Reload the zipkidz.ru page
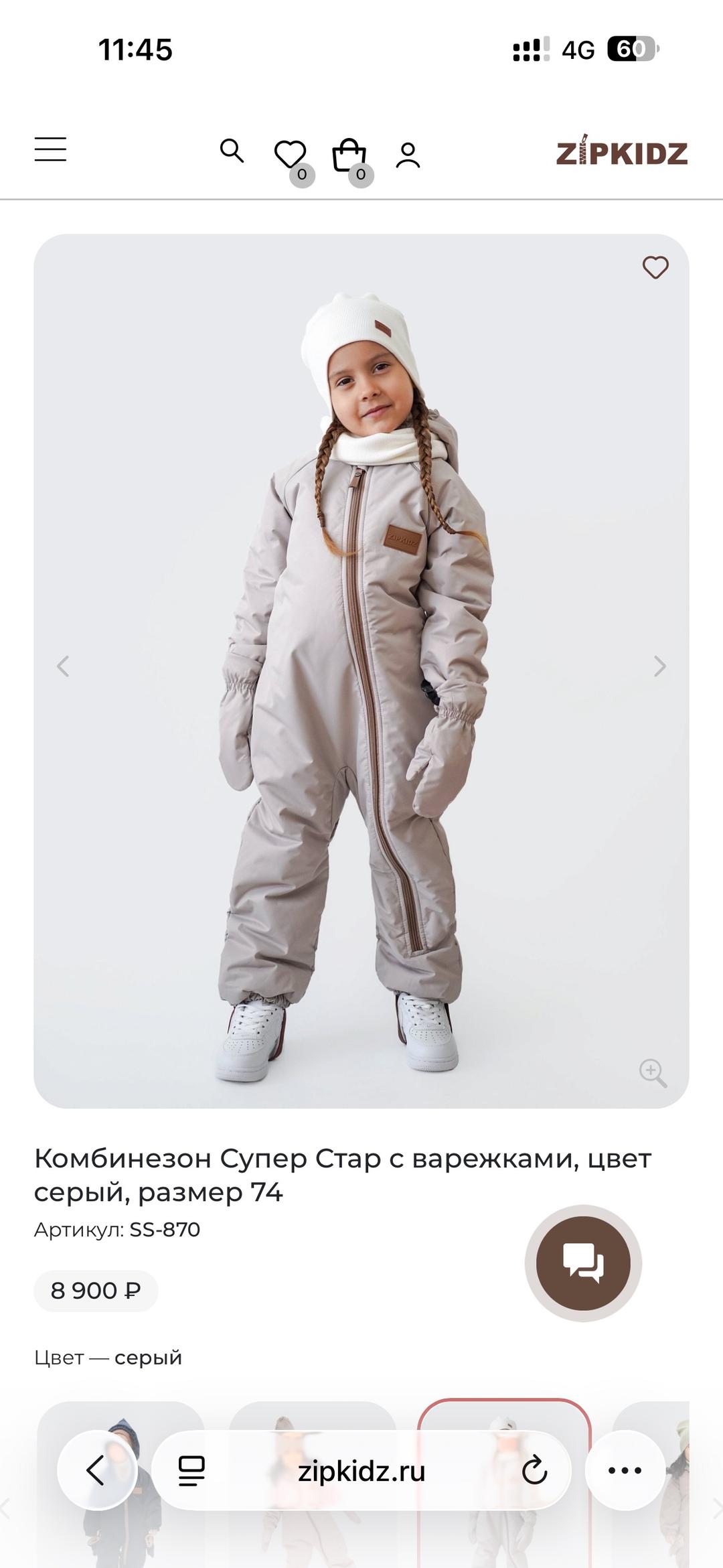The width and height of the screenshot is (723, 1568). [534, 1471]
